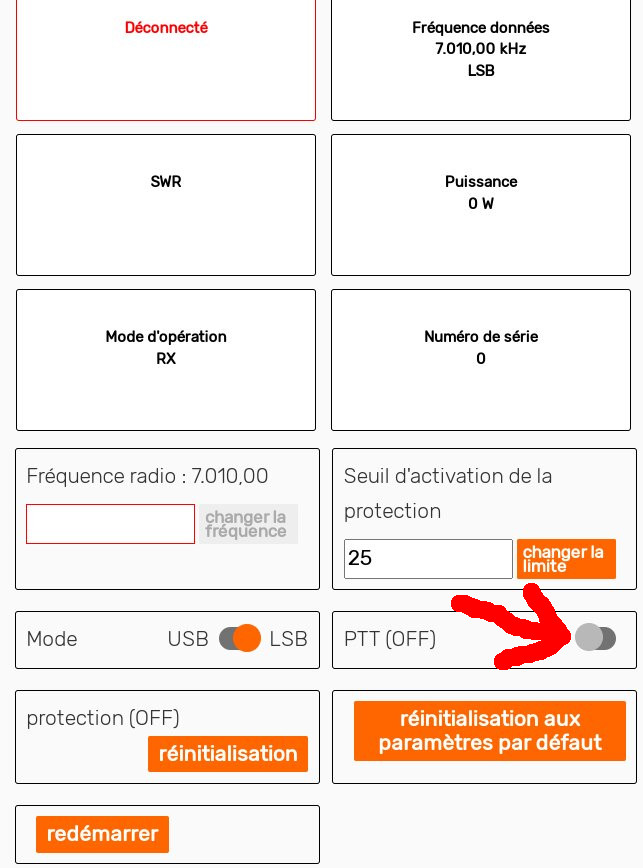Image resolution: width=643 pixels, height=868 pixels.
Task: Reset to default parameters
Action: [x=490, y=731]
